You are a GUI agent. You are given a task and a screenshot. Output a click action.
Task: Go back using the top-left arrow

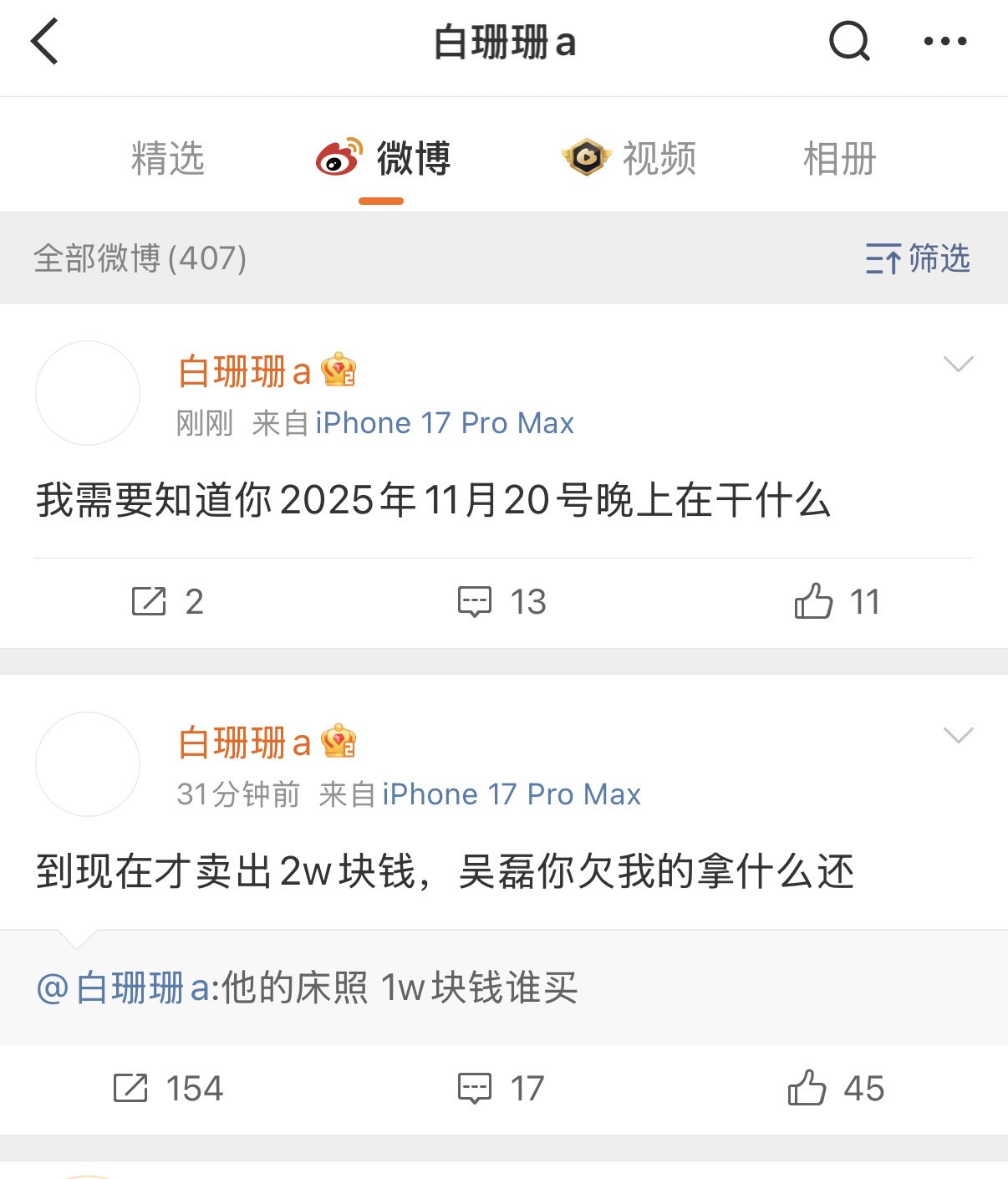coord(45,42)
